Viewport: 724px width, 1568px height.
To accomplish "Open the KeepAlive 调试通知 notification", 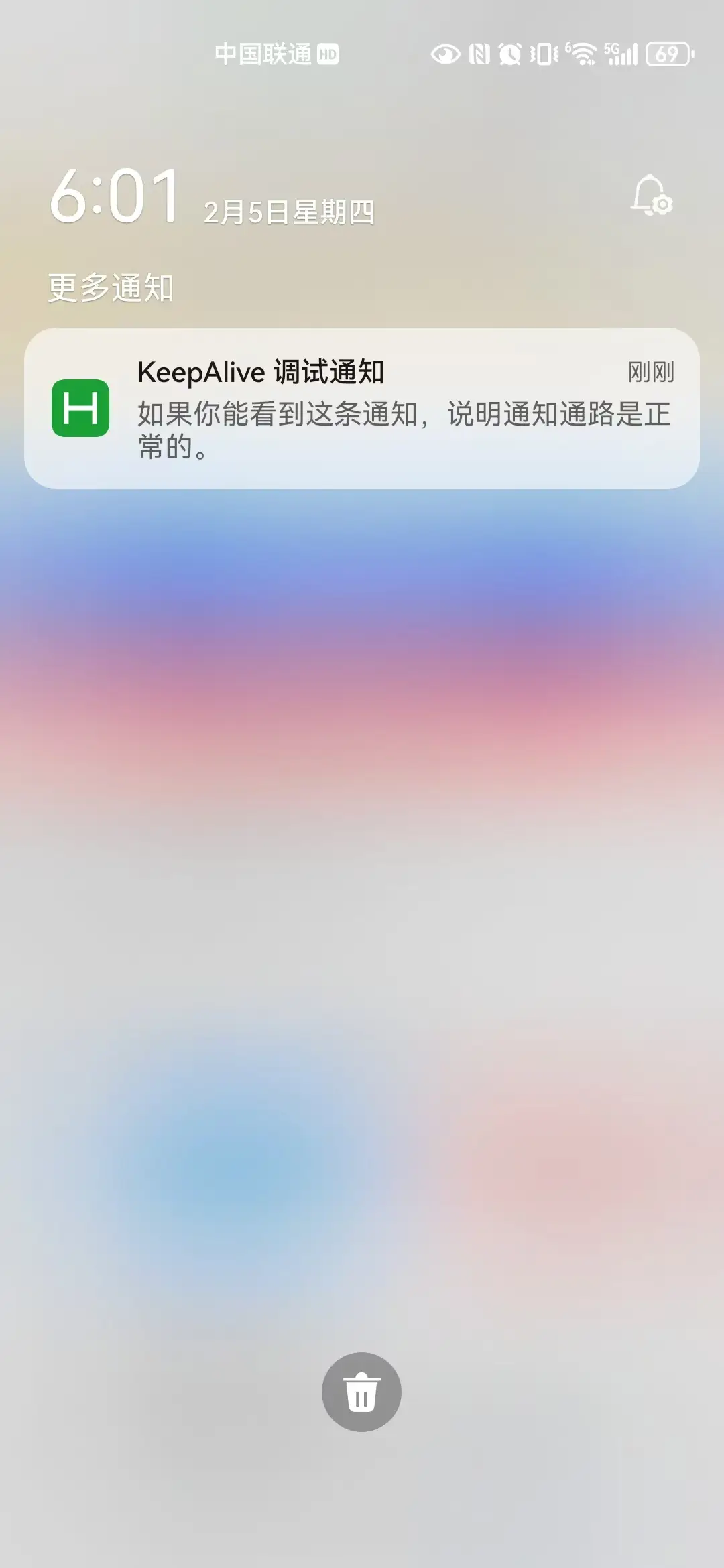I will [362, 409].
